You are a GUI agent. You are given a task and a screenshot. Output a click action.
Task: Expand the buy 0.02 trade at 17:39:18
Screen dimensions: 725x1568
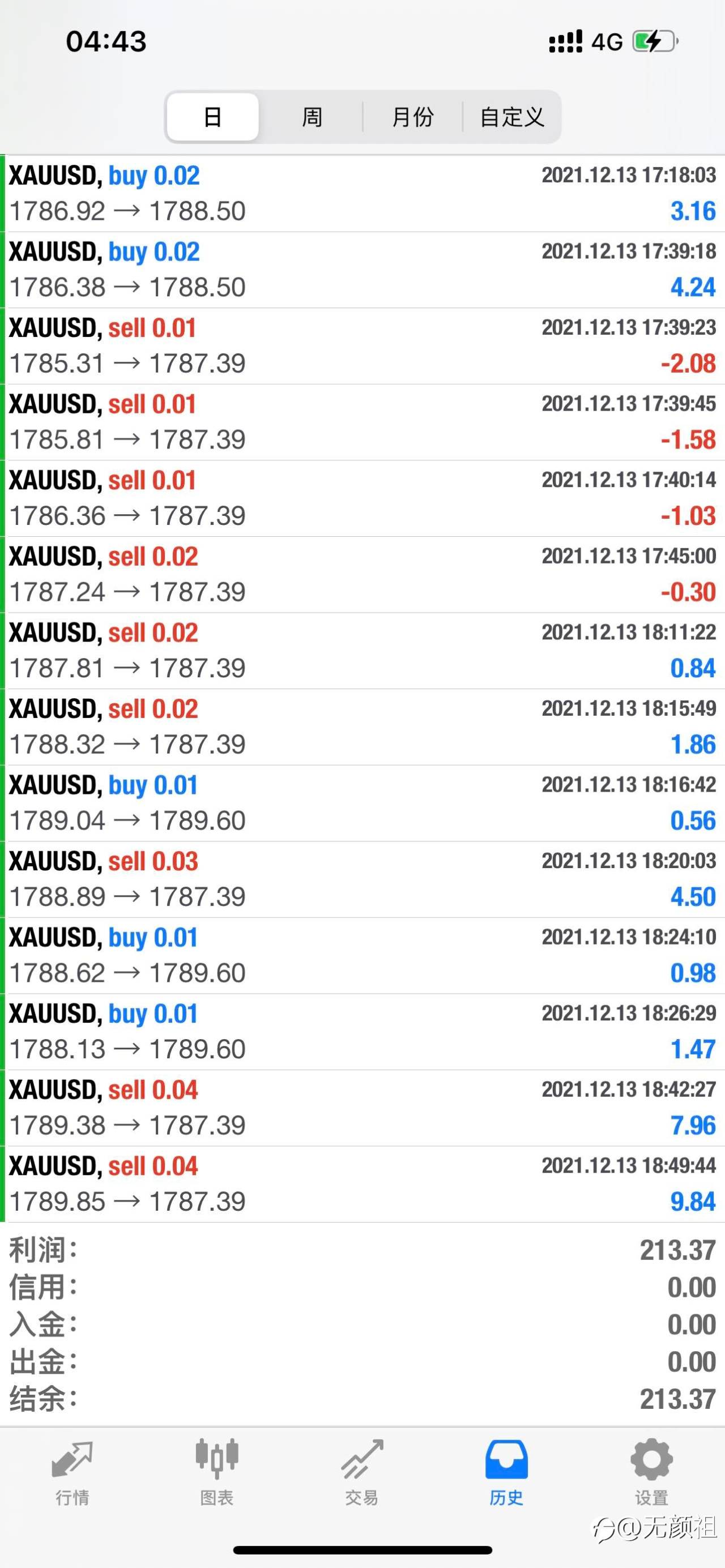[364, 270]
